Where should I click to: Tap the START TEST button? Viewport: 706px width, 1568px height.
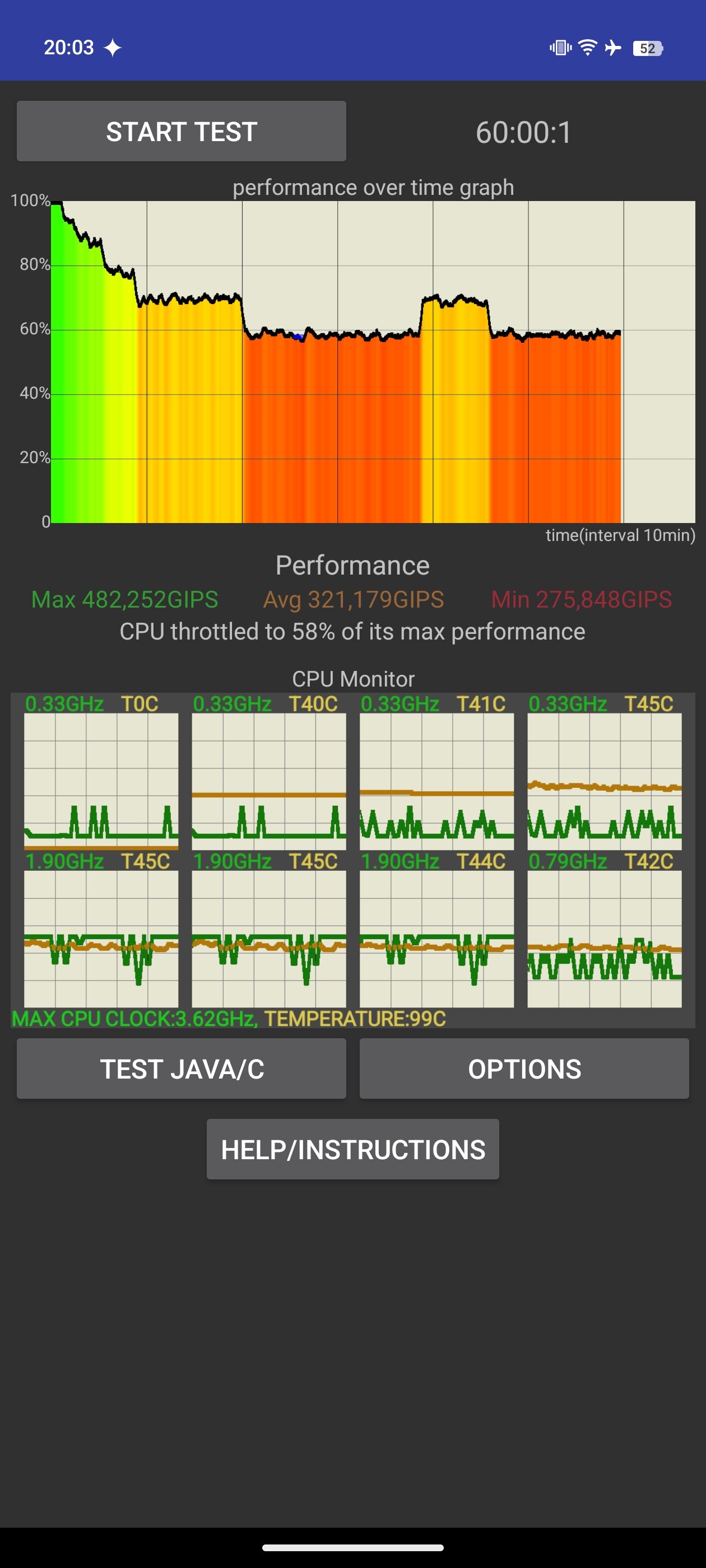tap(182, 132)
